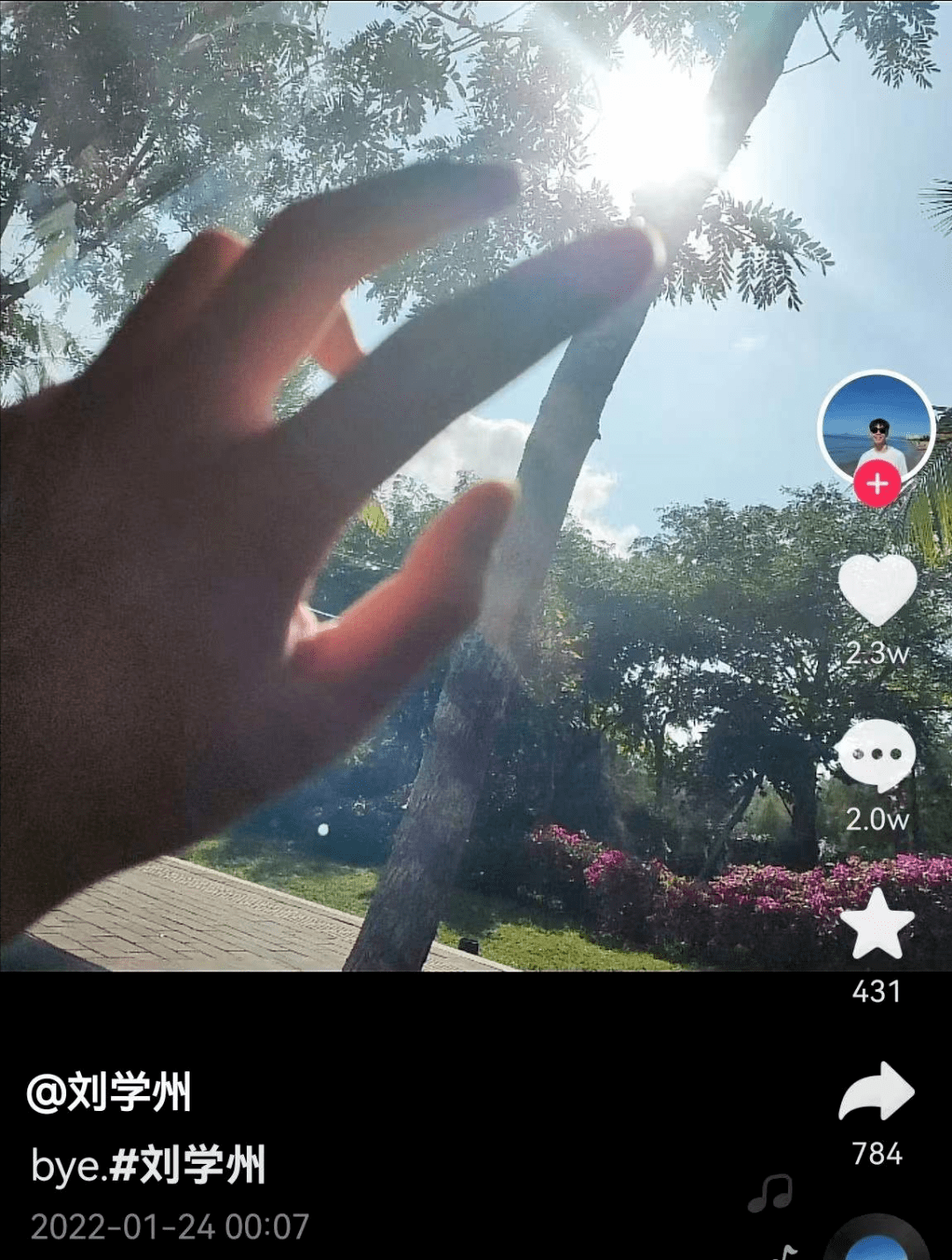This screenshot has height=1260, width=952.
Task: Follow the creator with the plus button
Action: (x=876, y=484)
